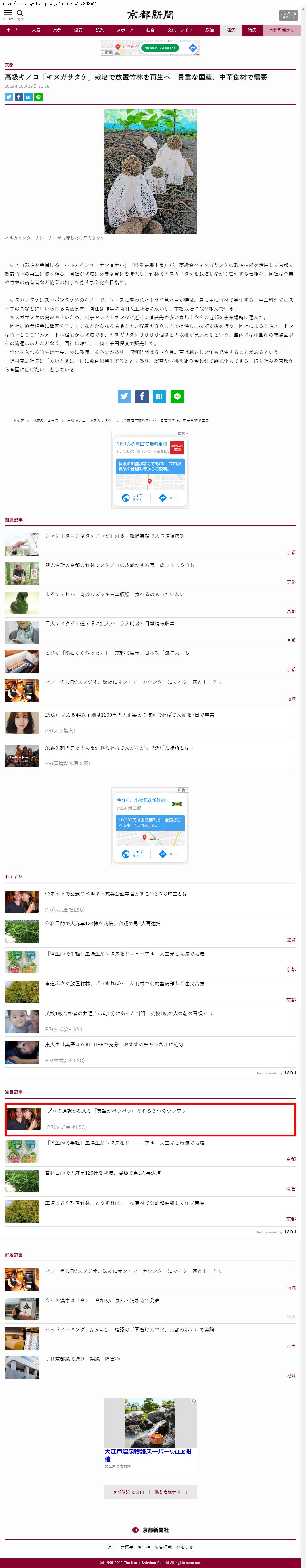Viewport: 306px width, 1568px height.
Task: Read 今年の漢字は「令」 news item
Action: click(x=102, y=1300)
